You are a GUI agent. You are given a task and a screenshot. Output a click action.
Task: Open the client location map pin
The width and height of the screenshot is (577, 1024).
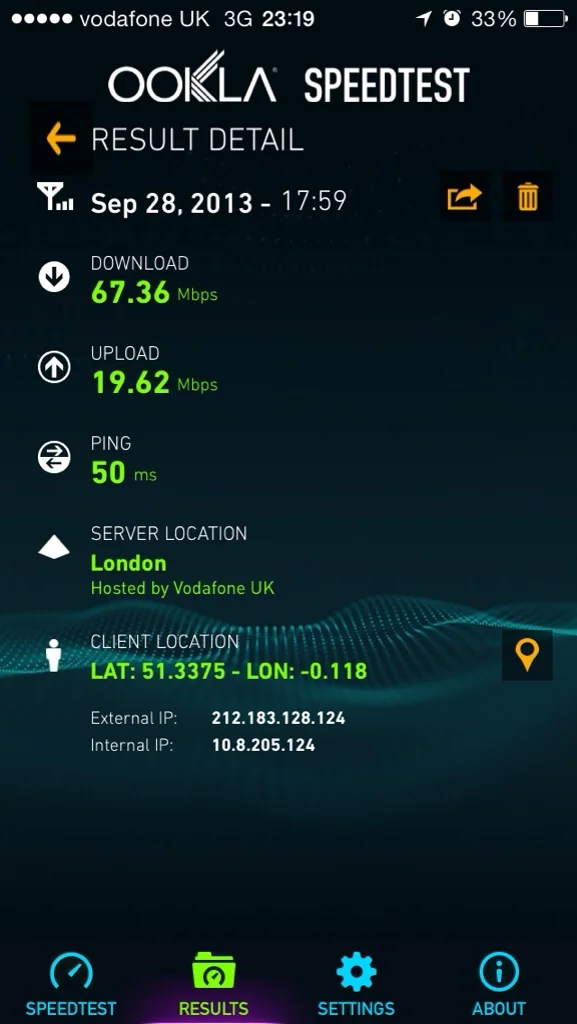point(527,656)
